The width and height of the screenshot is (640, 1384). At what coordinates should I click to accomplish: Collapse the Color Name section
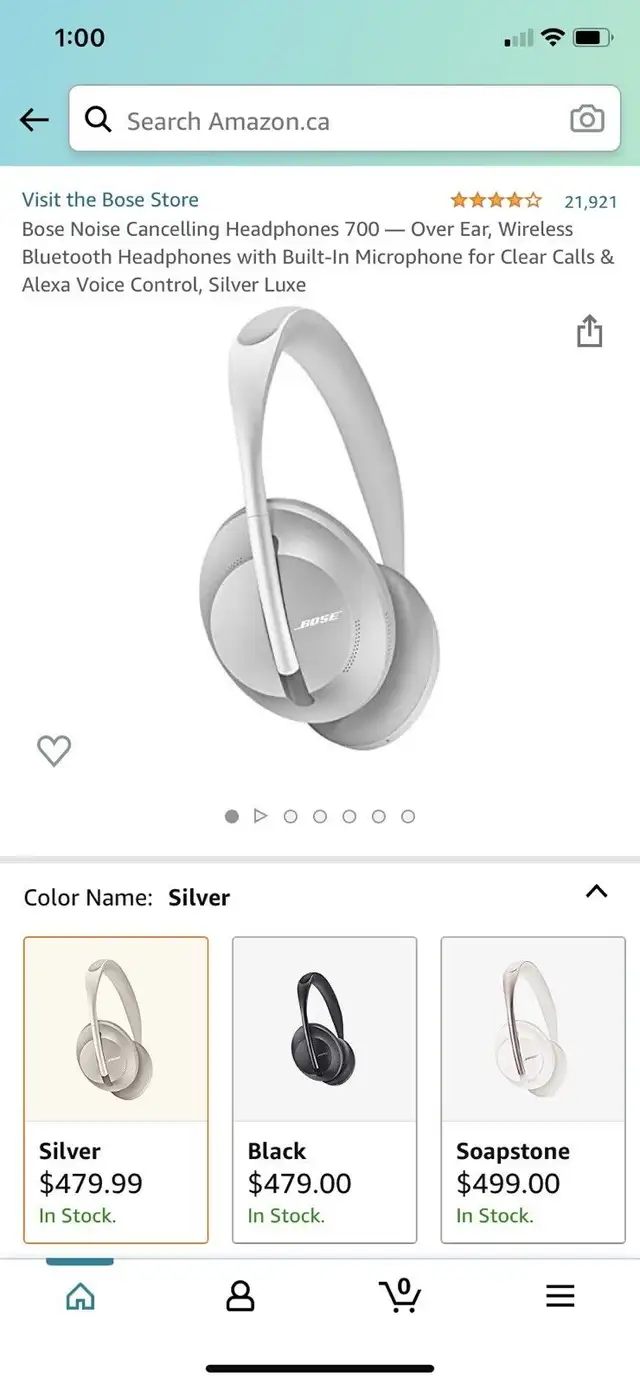[x=596, y=892]
